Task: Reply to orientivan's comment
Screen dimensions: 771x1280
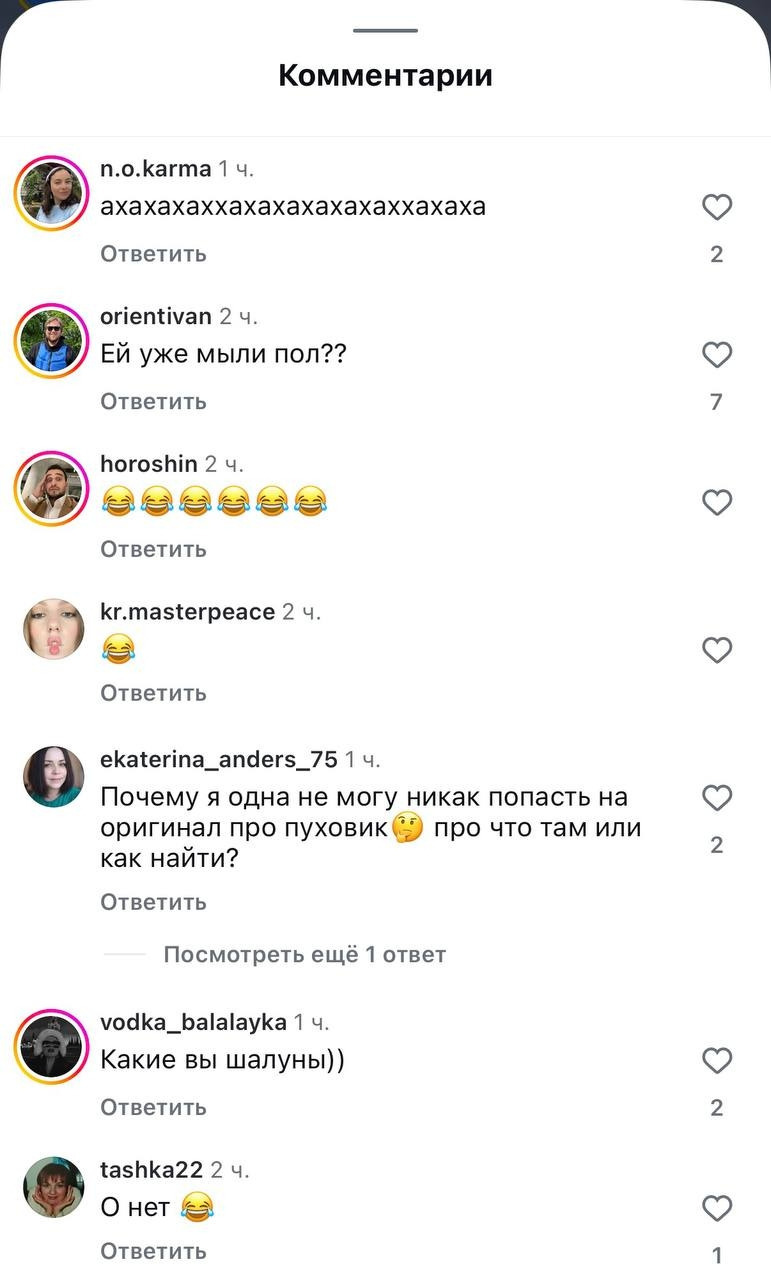Action: [x=153, y=401]
